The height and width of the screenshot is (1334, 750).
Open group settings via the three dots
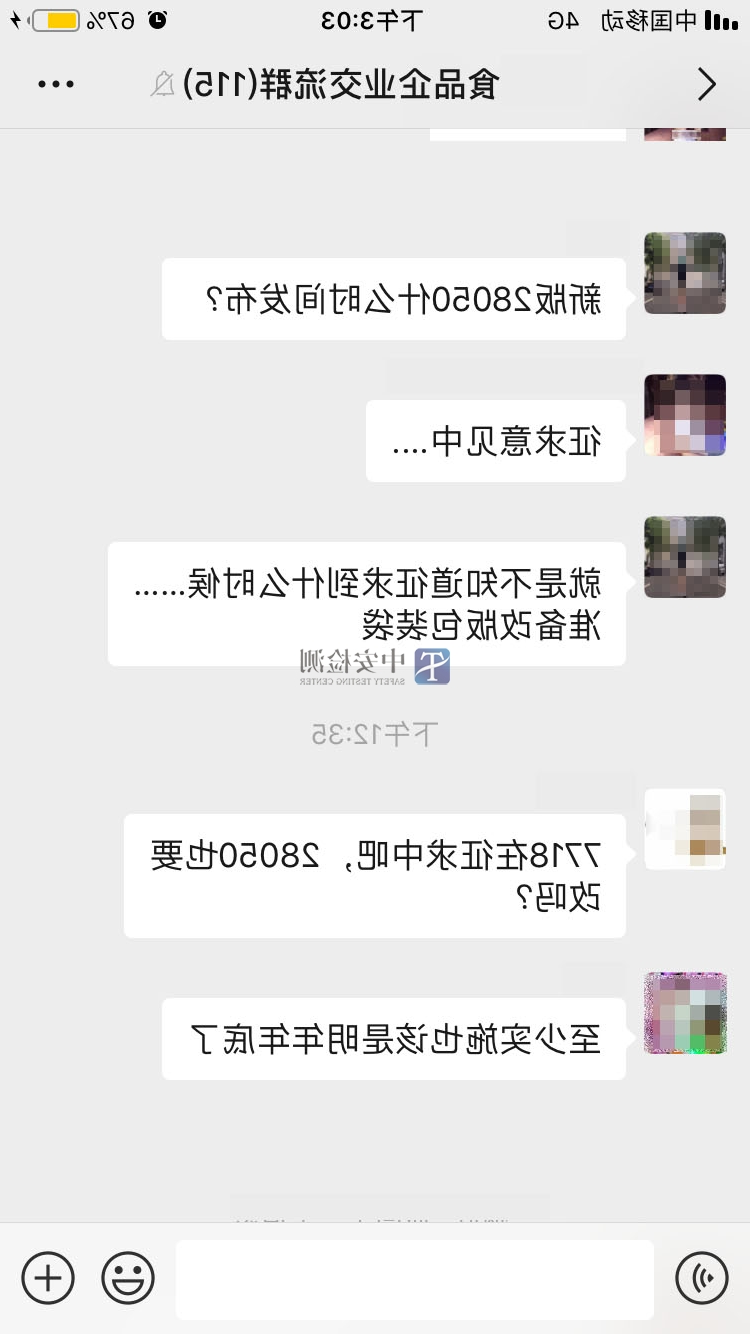(x=56, y=83)
